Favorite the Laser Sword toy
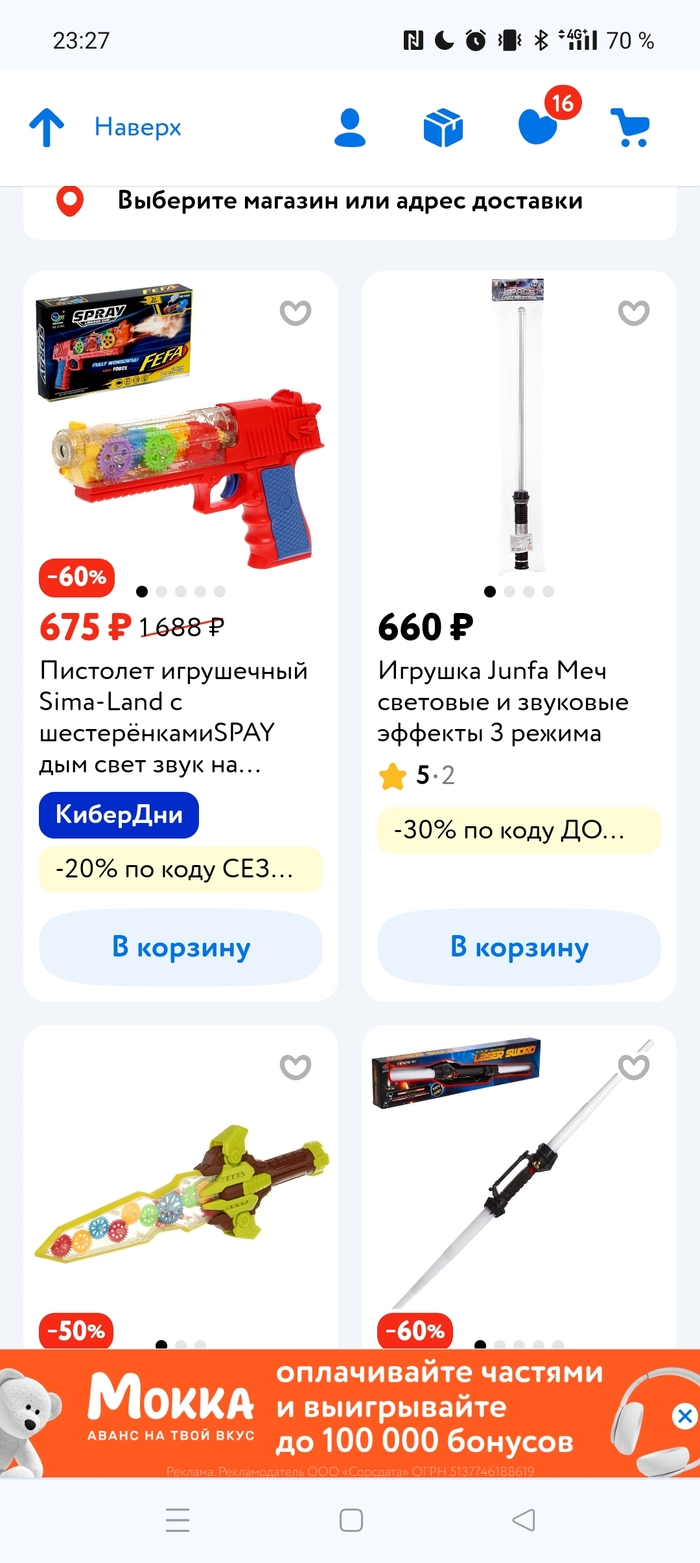 click(x=633, y=1067)
